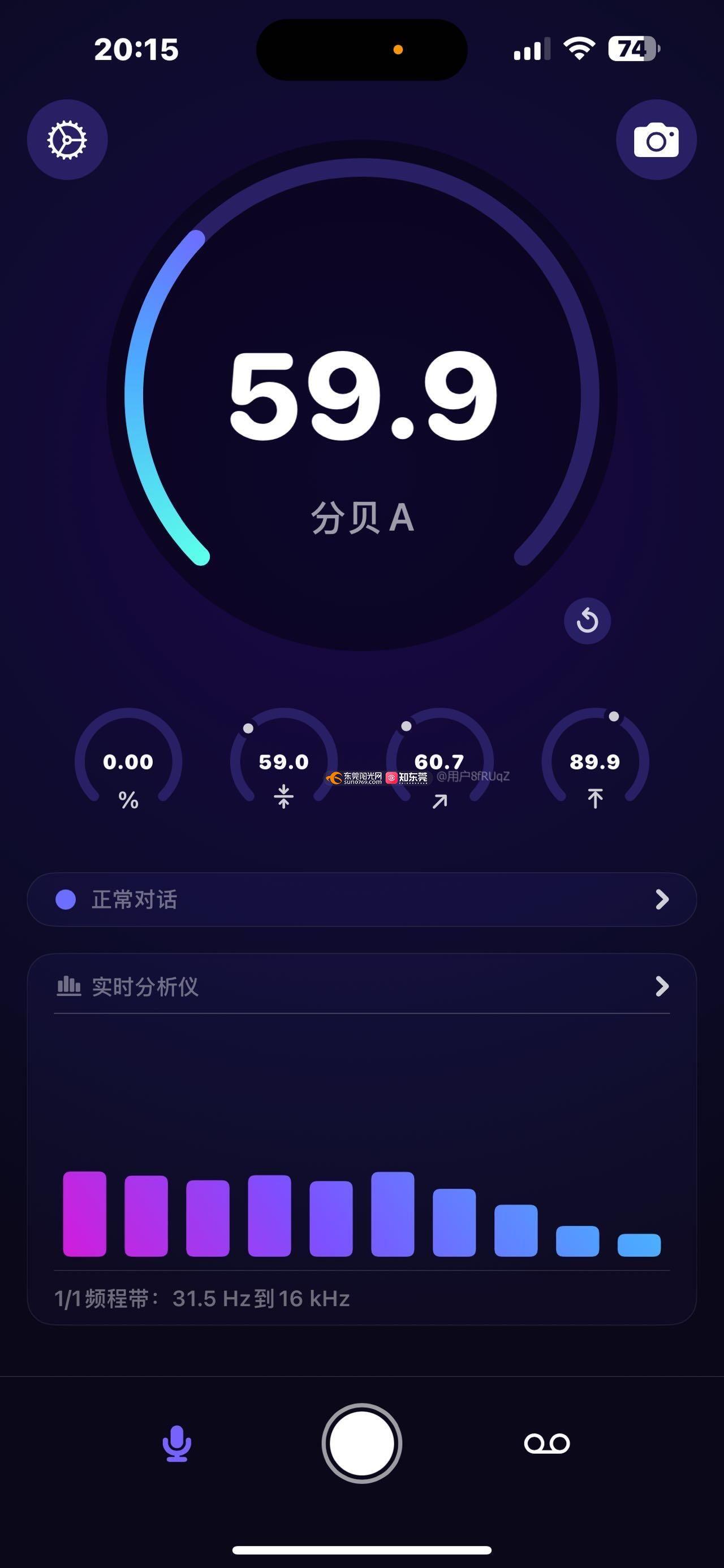The height and width of the screenshot is (1568, 724).
Task: Tap the round white record button
Action: click(361, 1443)
